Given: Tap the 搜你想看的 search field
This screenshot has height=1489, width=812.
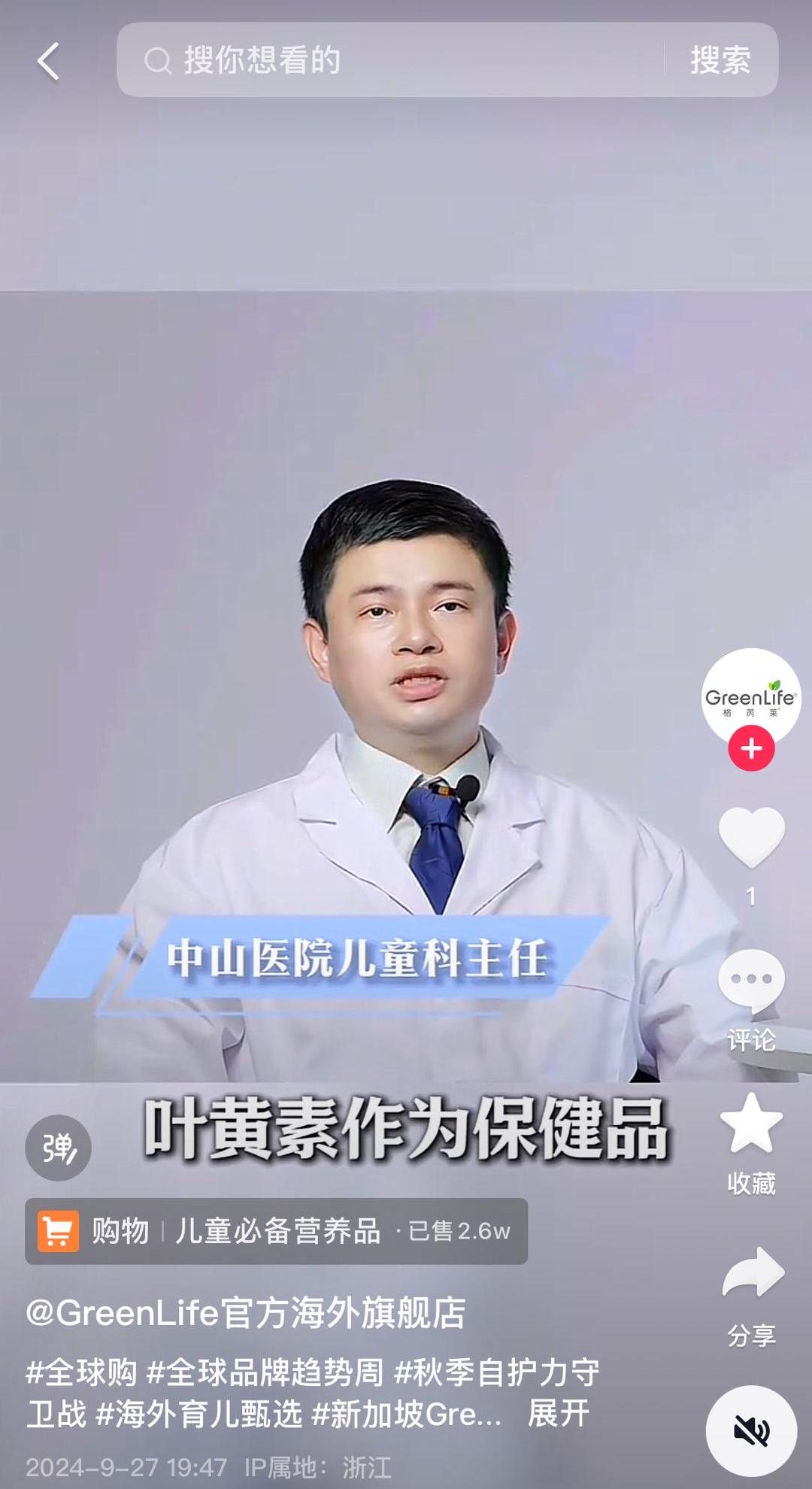Looking at the screenshot, I should (x=391, y=60).
